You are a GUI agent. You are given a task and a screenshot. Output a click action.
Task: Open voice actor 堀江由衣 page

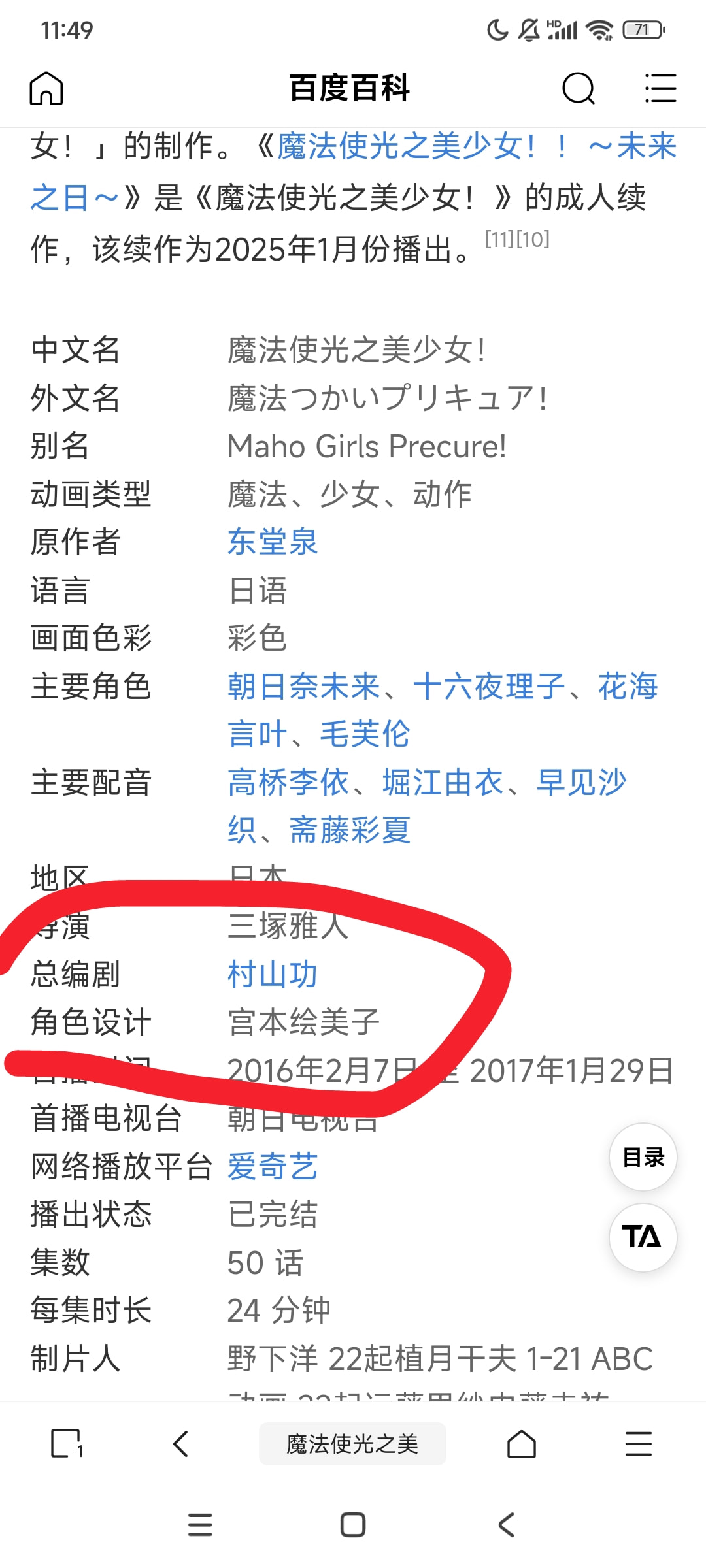click(443, 783)
